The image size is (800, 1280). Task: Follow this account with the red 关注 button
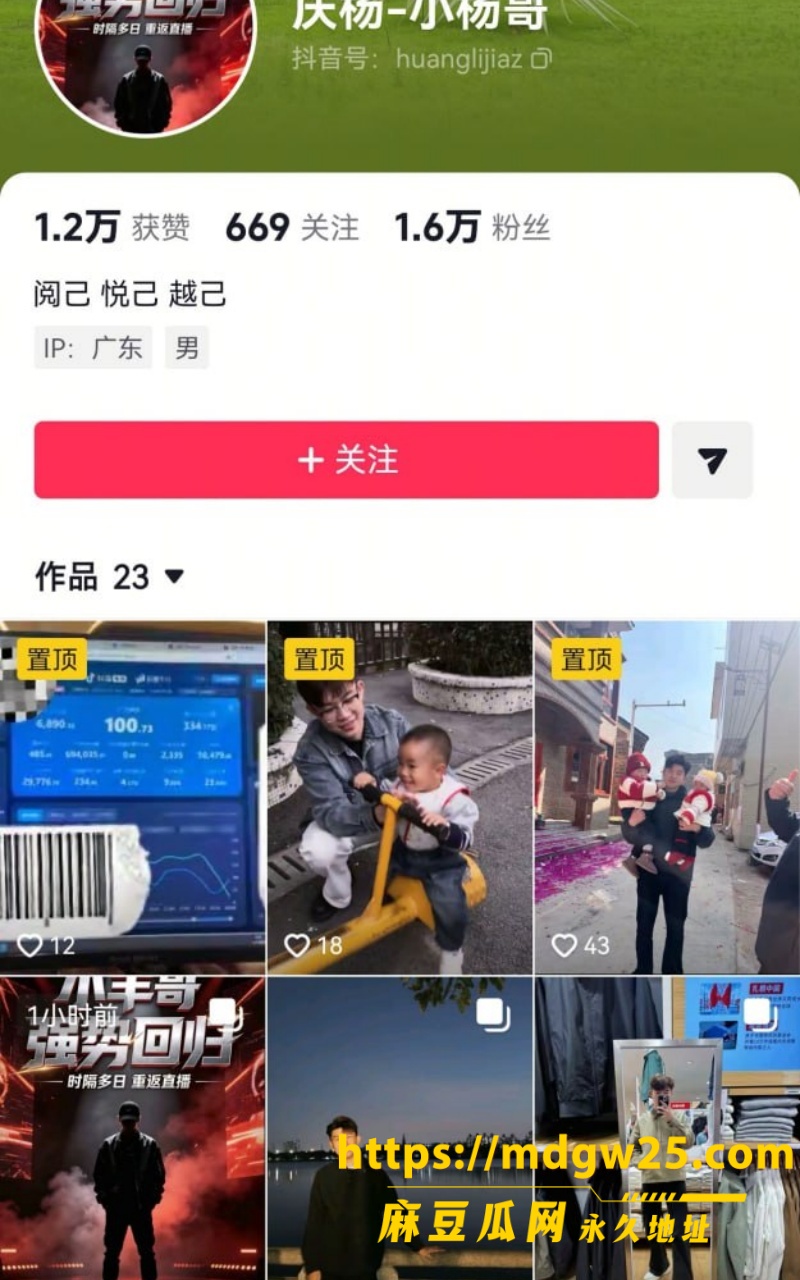coord(346,460)
